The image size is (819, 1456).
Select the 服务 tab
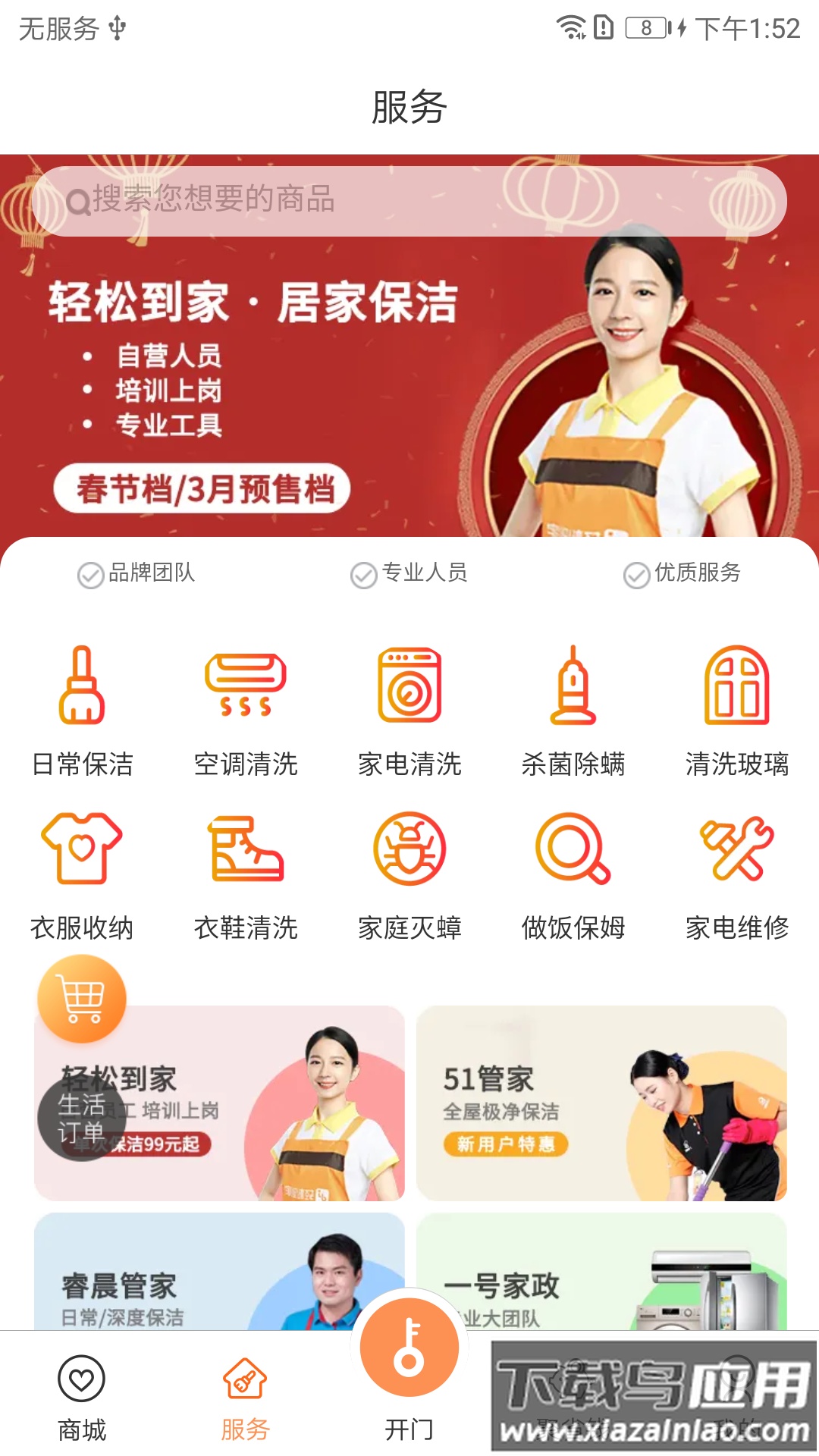point(245,1397)
